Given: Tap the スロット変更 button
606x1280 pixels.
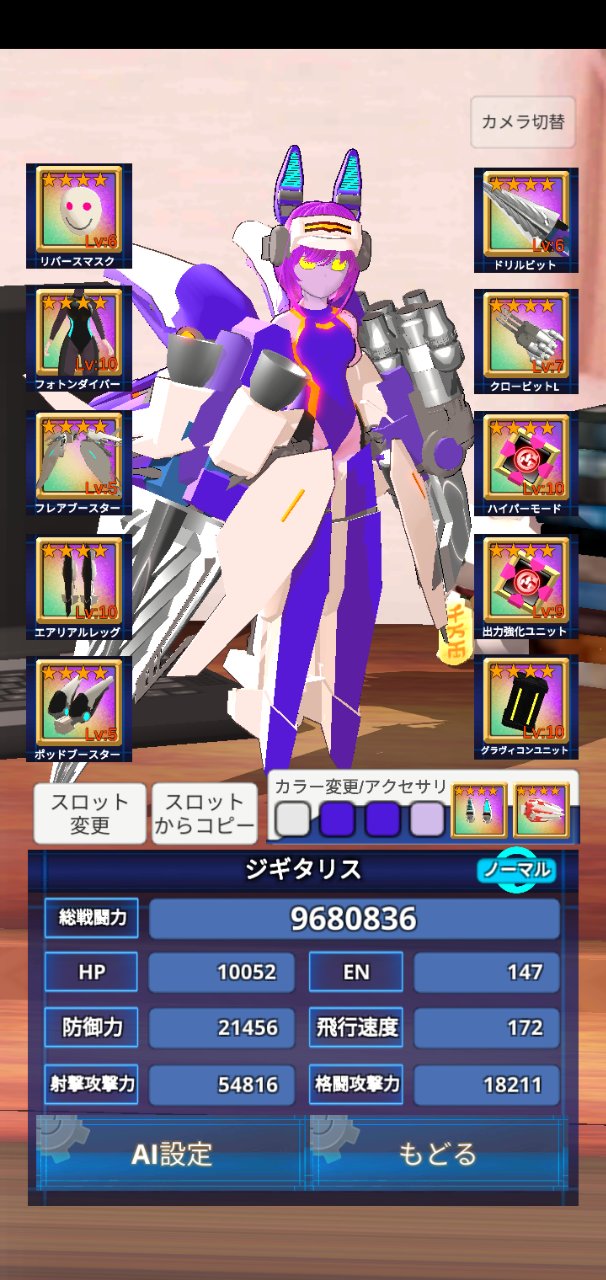Looking at the screenshot, I should (91, 814).
